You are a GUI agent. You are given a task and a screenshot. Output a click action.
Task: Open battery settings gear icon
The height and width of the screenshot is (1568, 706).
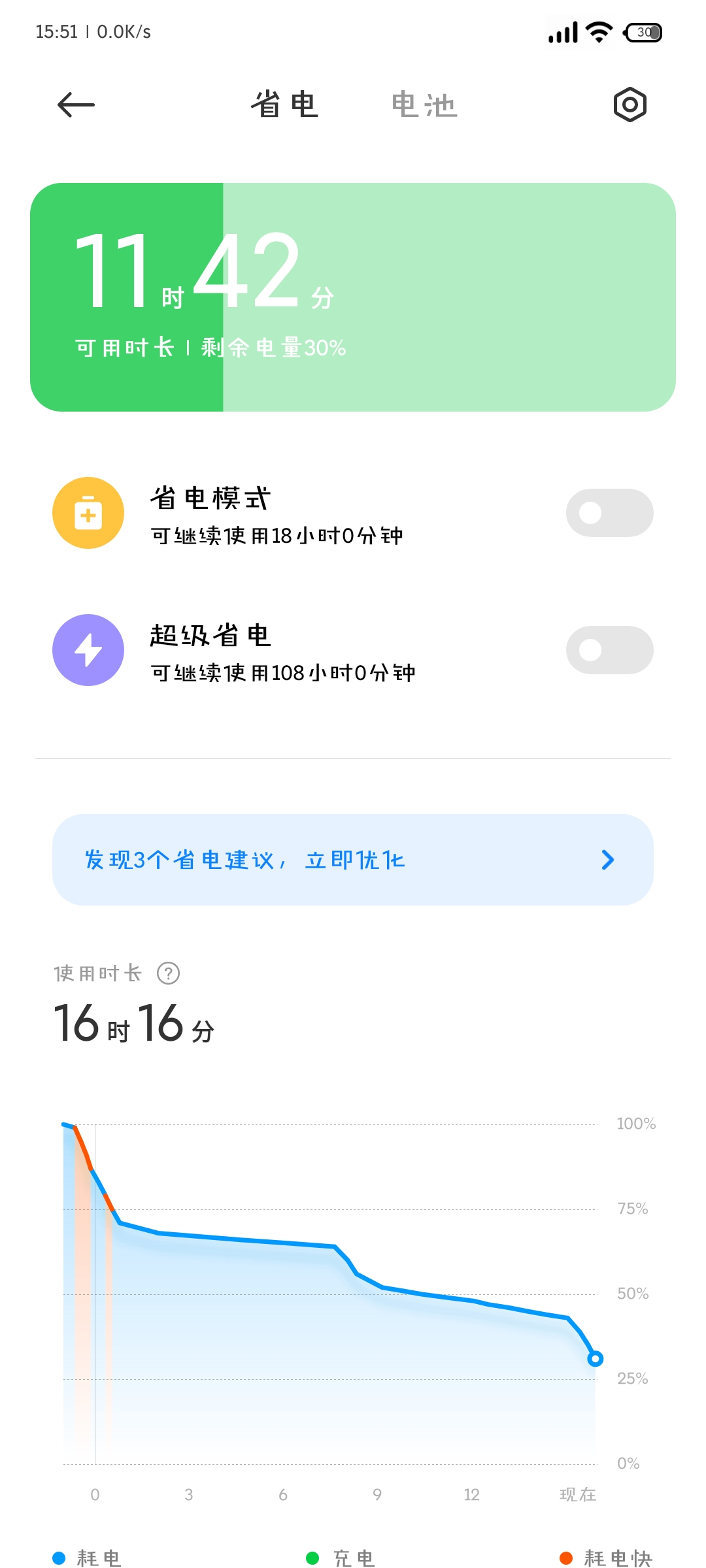pyautogui.click(x=630, y=105)
